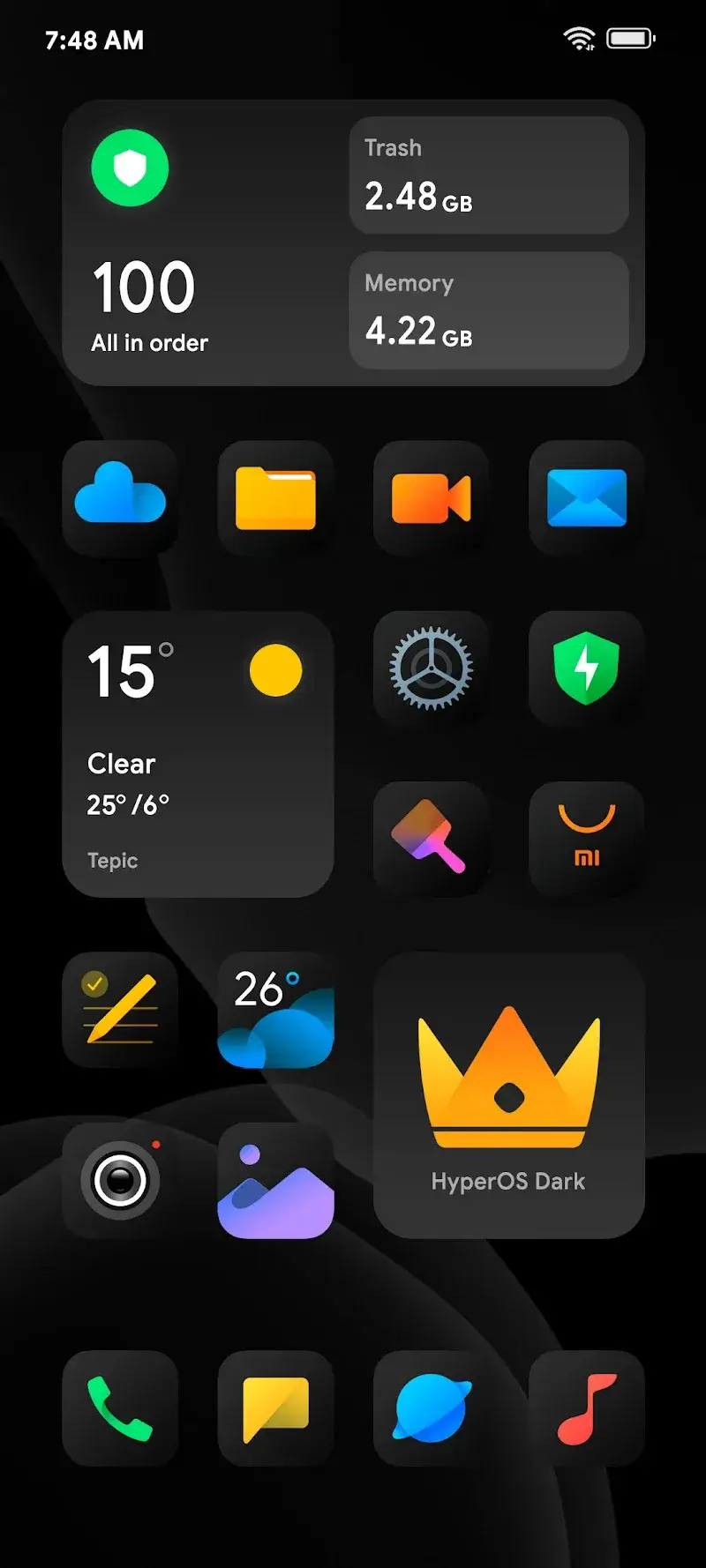Open the Screen Recorder app
The width and height of the screenshot is (706, 1568).
click(121, 1181)
